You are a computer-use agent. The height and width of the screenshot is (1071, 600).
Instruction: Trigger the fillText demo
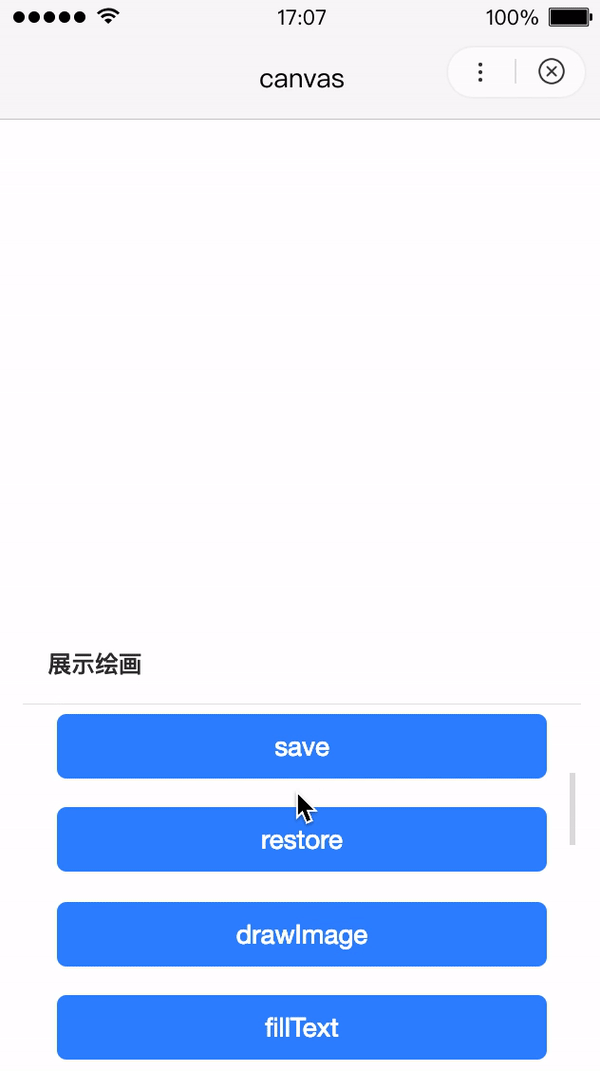[301, 1027]
